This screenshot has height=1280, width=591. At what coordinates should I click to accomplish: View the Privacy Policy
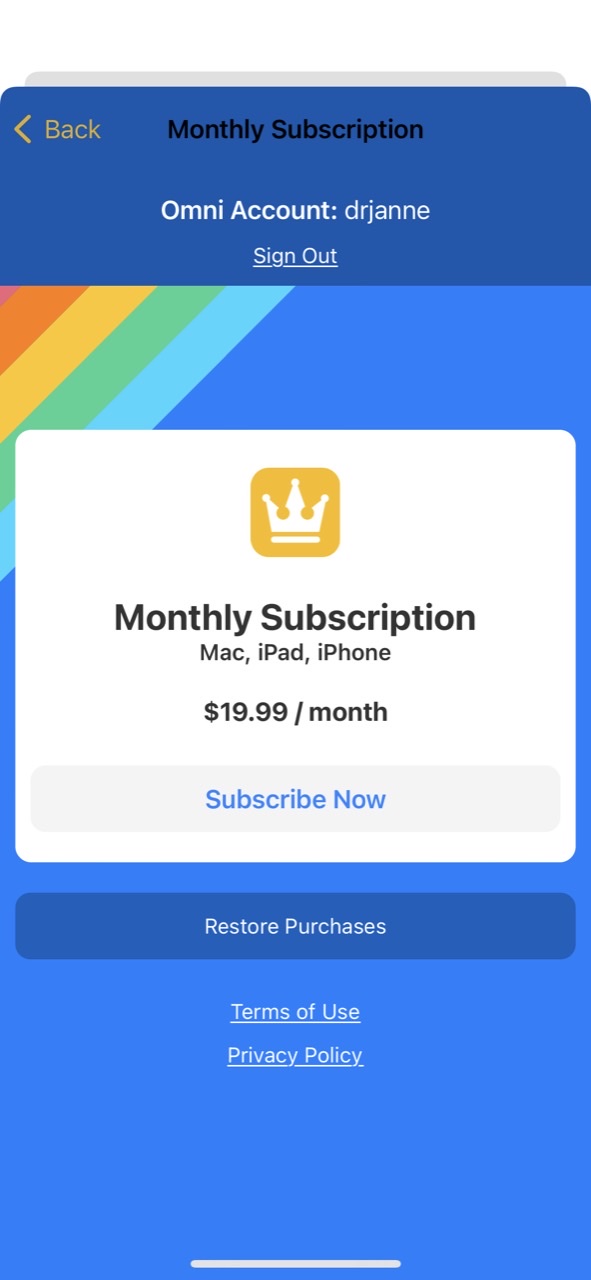tap(295, 1056)
